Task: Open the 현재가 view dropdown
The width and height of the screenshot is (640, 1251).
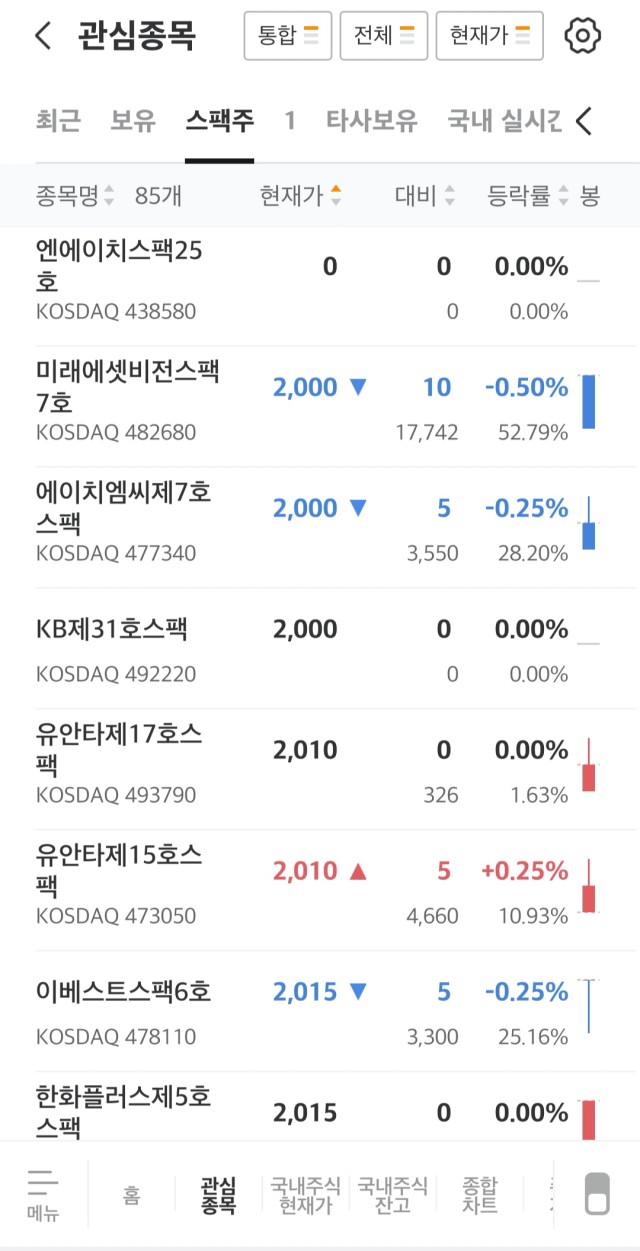Action: coord(490,36)
